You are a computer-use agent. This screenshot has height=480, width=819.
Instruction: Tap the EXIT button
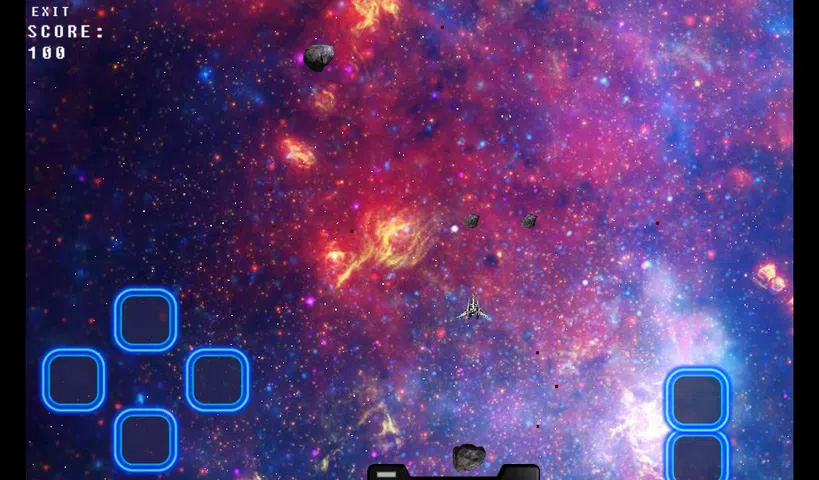point(50,12)
